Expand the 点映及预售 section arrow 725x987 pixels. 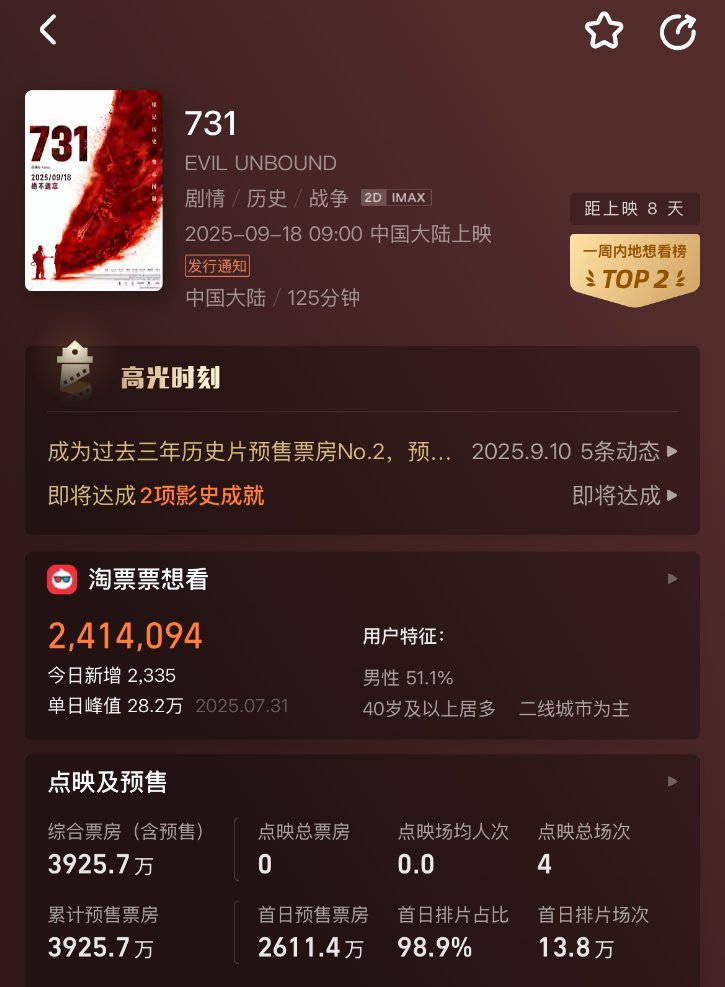[x=672, y=781]
